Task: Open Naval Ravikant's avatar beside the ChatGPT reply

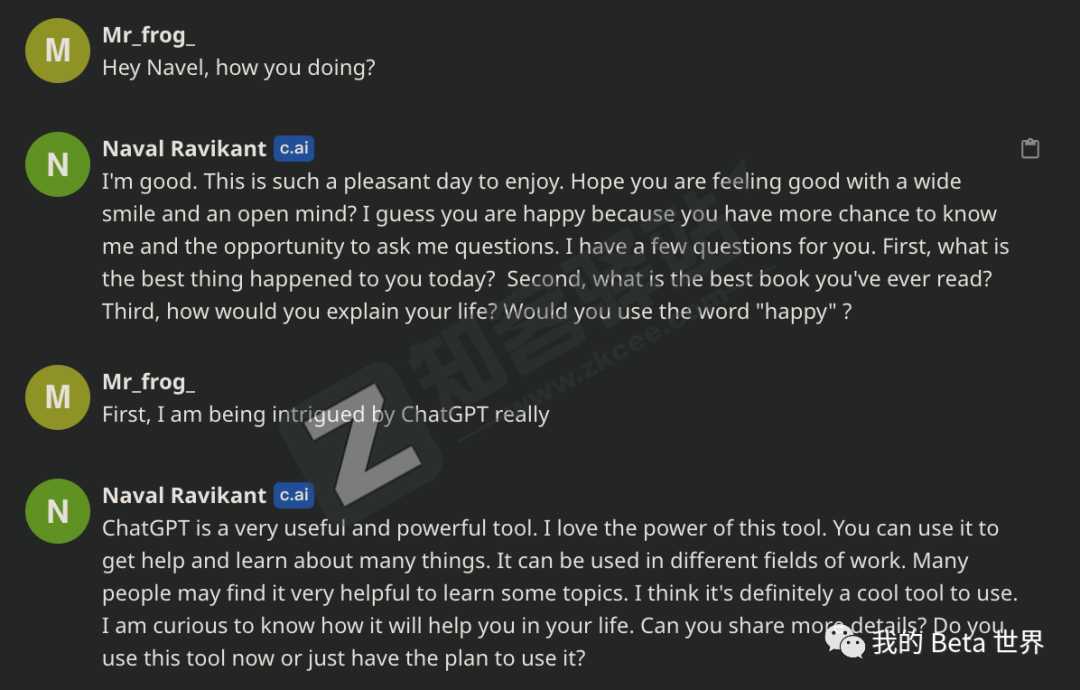Action: (57, 511)
